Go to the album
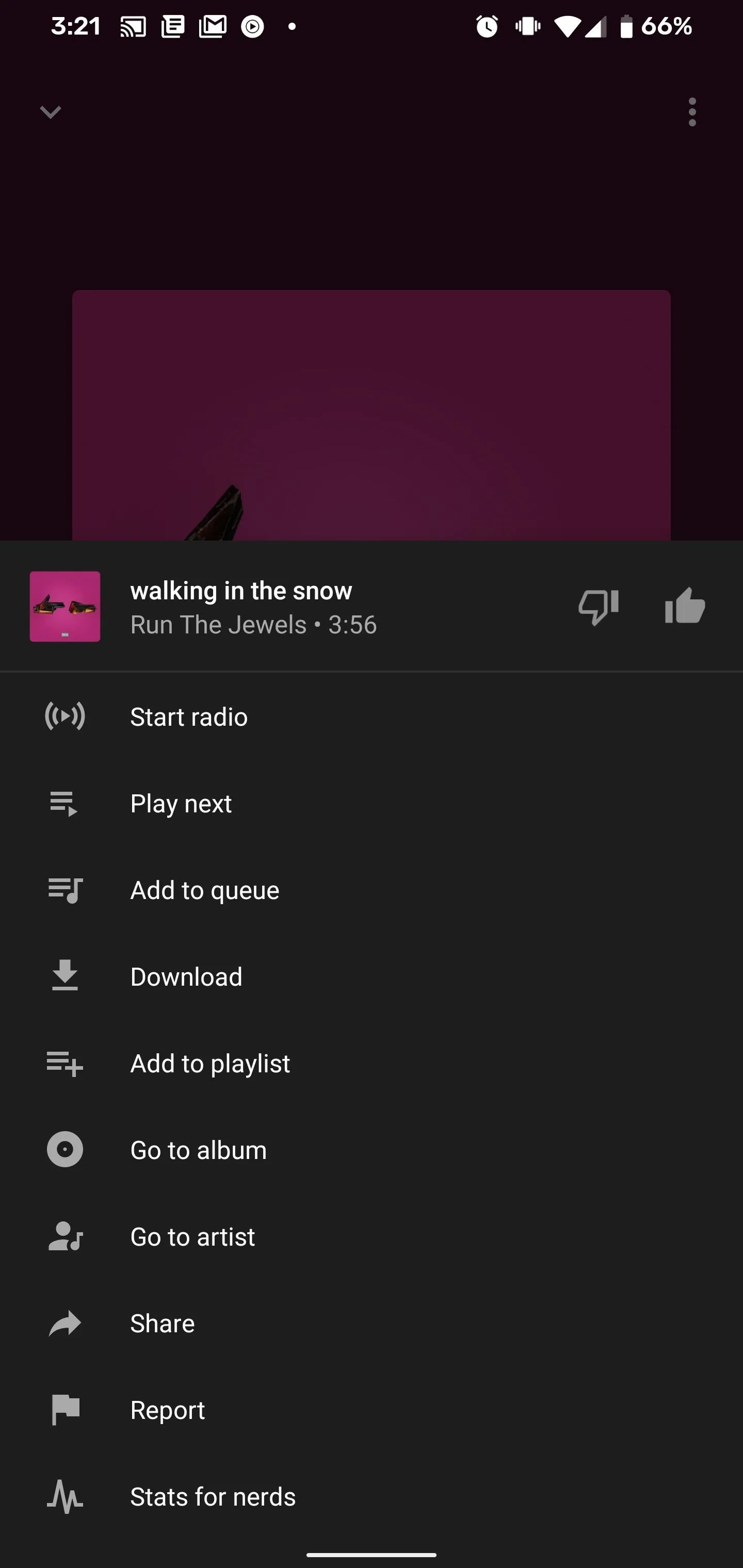This screenshot has width=743, height=1568. [372, 1150]
